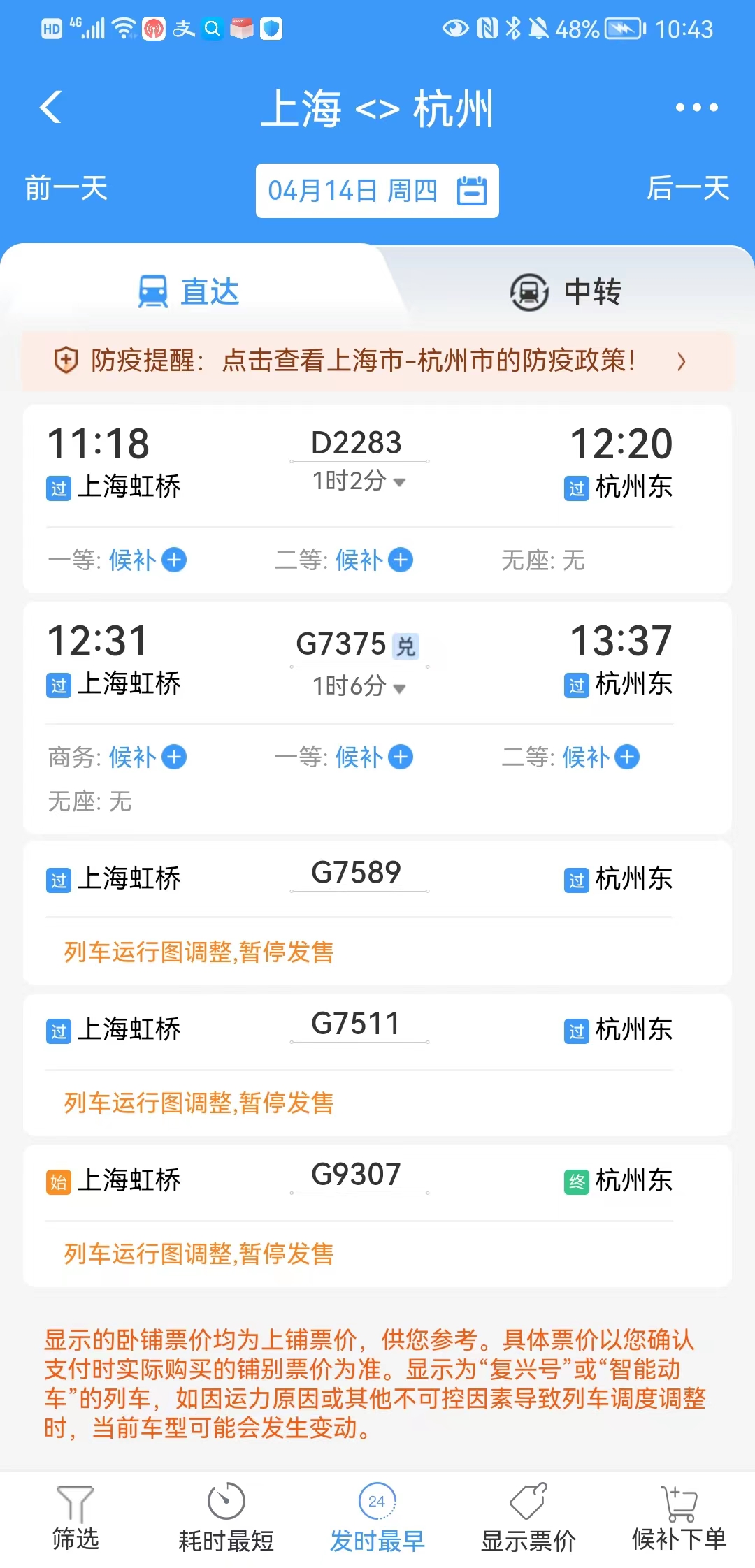The image size is (755, 1568).
Task: Open the date picker showing 04月14日 周四
Action: pyautogui.click(x=377, y=191)
